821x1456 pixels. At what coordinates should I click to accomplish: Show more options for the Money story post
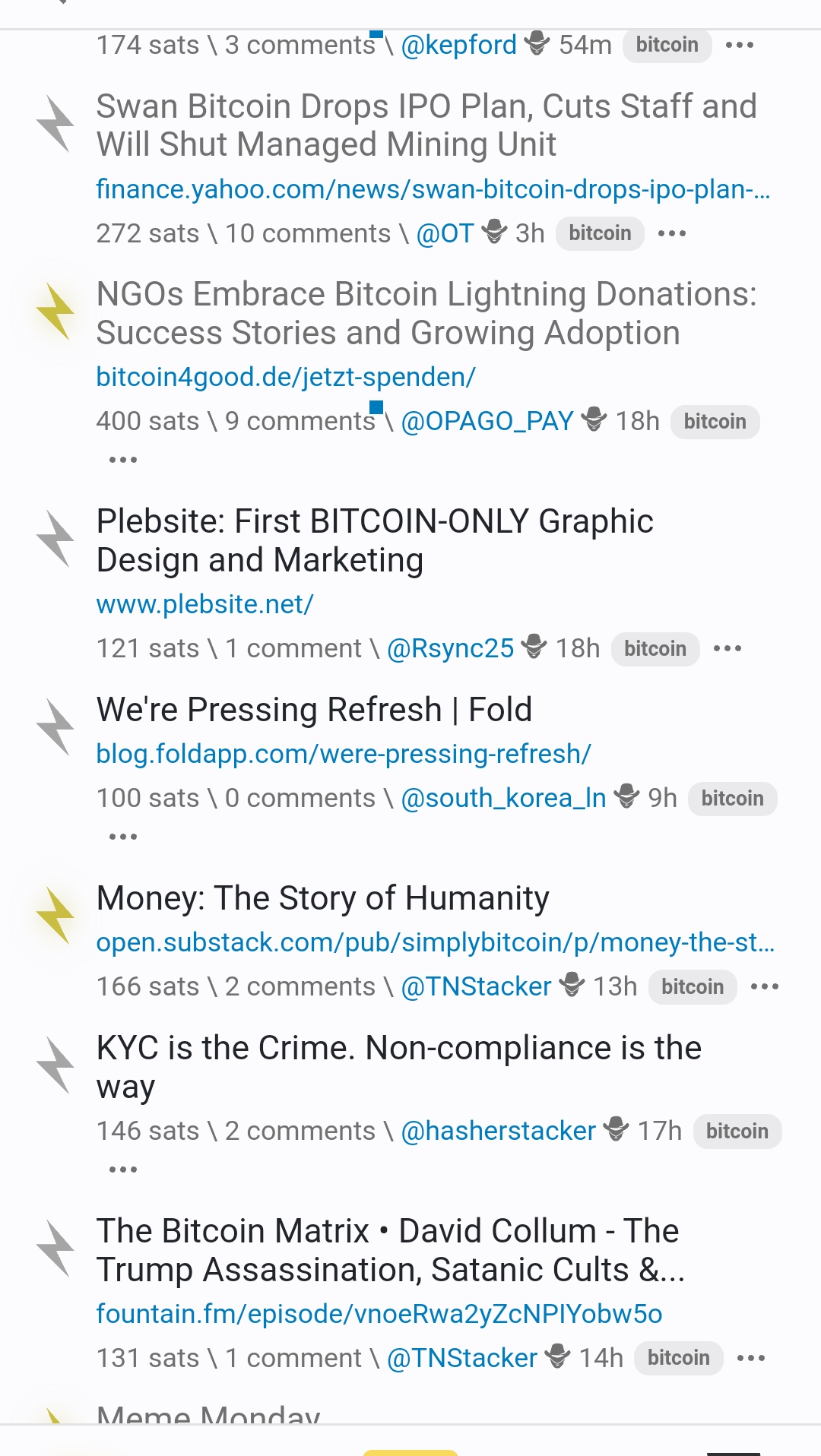[764, 986]
